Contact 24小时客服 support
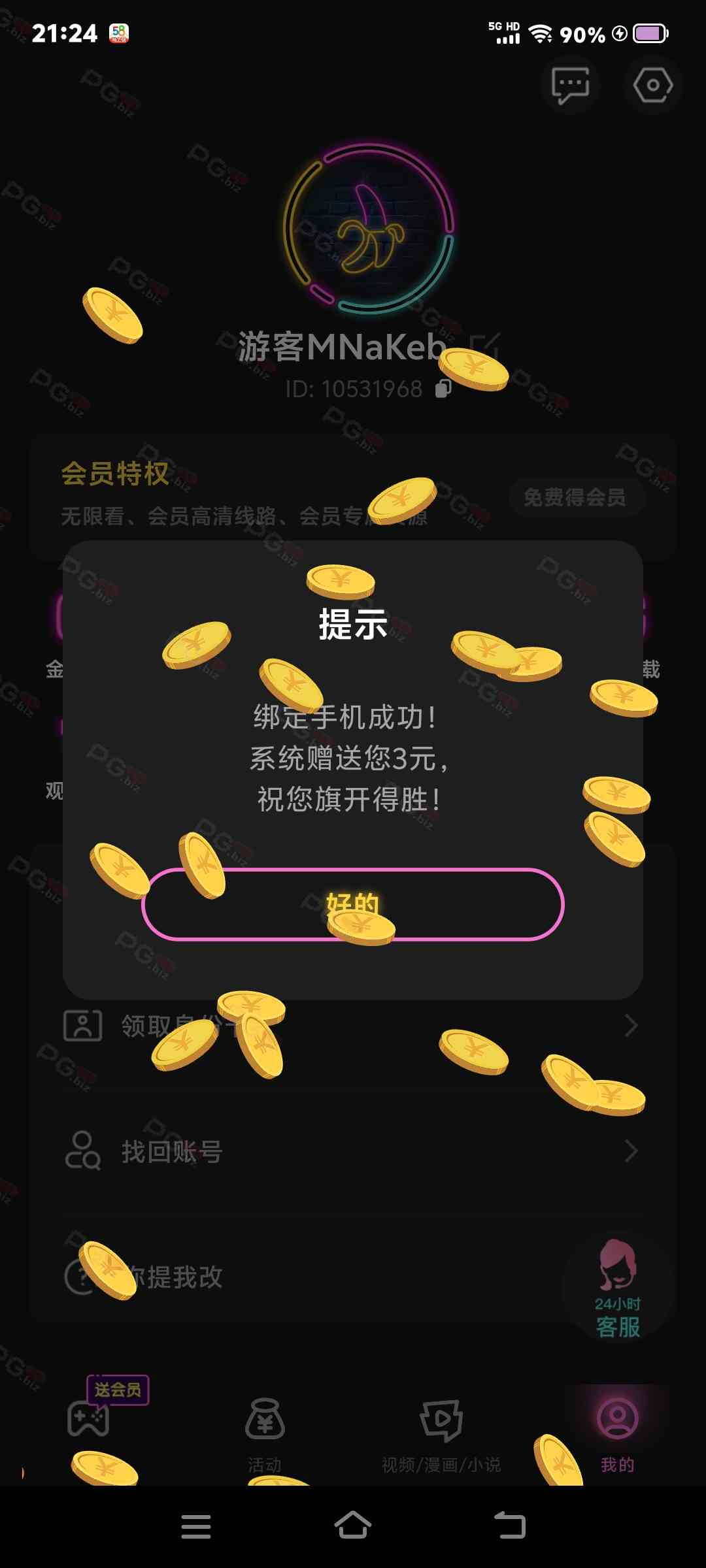This screenshot has width=706, height=1568. click(618, 1288)
